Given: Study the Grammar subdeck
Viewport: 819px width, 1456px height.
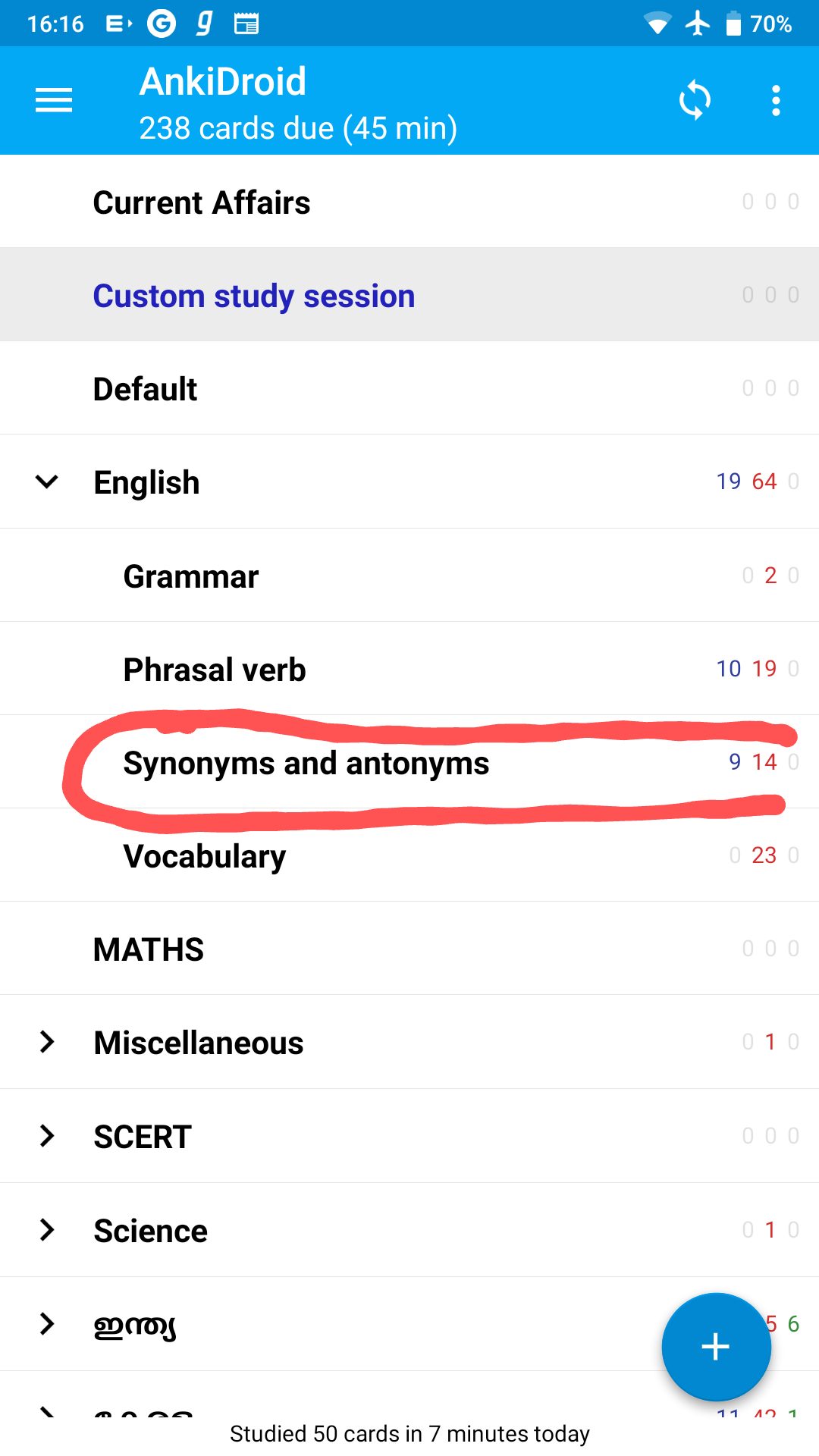Looking at the screenshot, I should click(191, 576).
